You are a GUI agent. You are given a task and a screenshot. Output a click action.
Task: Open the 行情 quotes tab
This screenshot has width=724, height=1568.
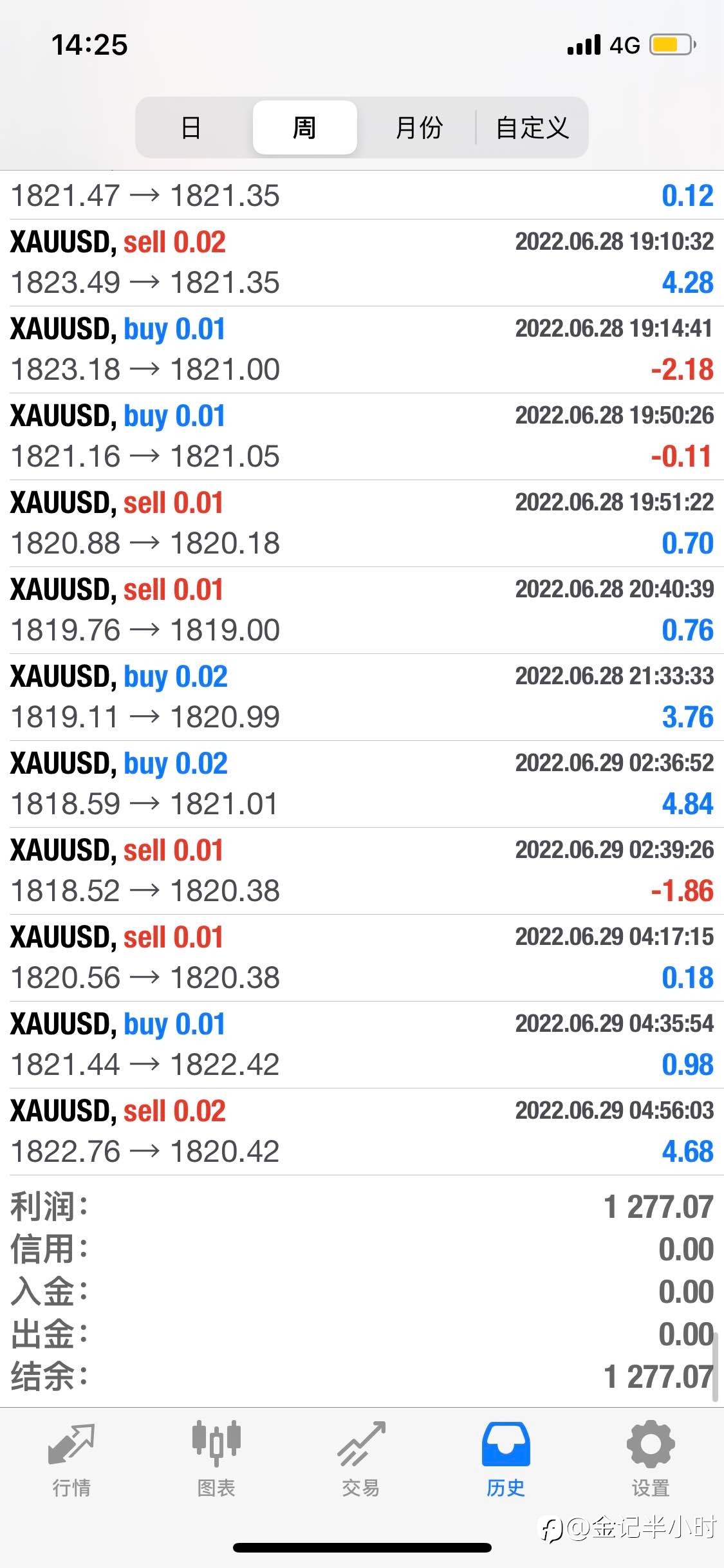tap(71, 1459)
